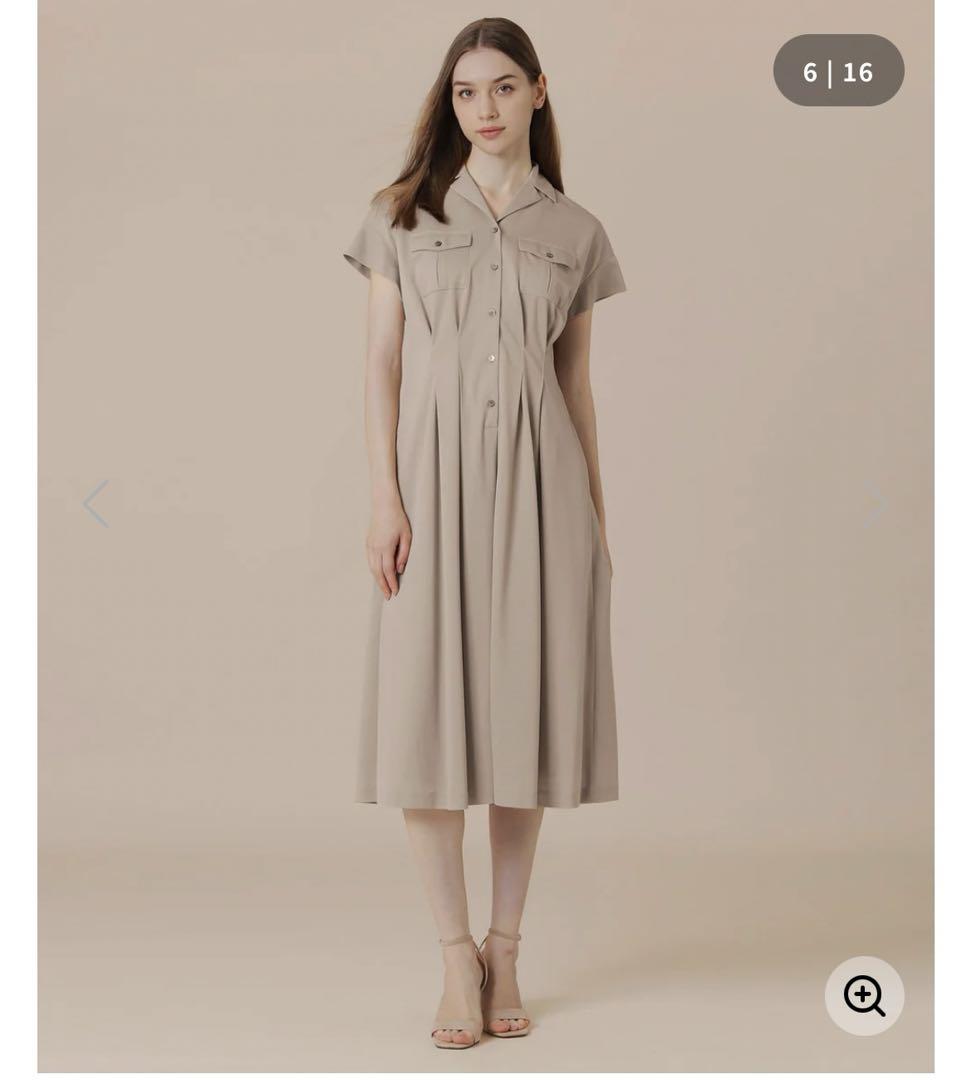Advance to the next product image
Viewport: 972px width, 1080px height.
click(875, 504)
